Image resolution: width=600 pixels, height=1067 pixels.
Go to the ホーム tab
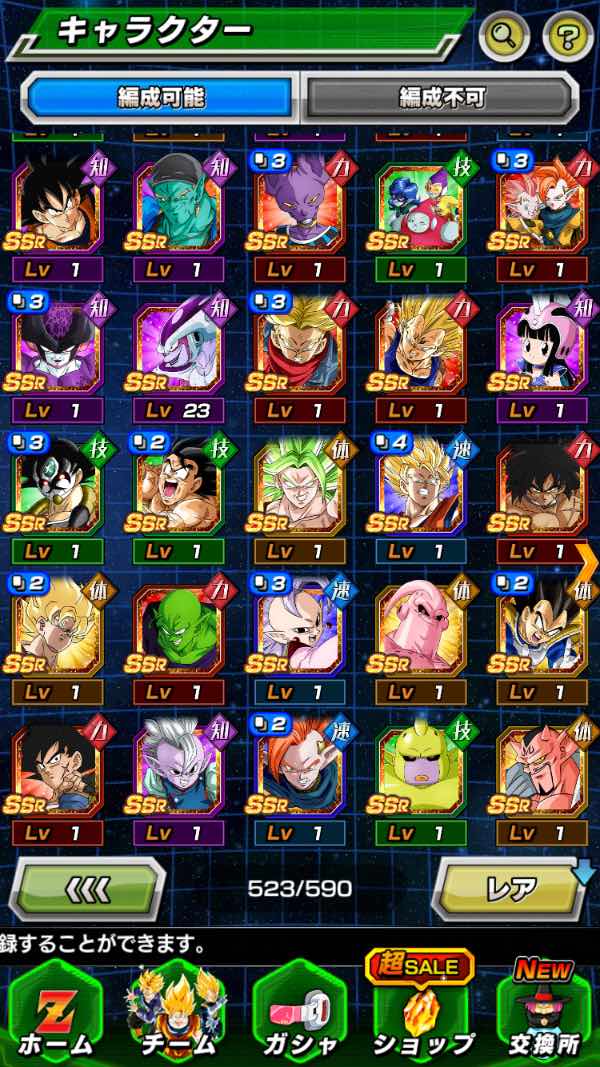coord(55,1012)
